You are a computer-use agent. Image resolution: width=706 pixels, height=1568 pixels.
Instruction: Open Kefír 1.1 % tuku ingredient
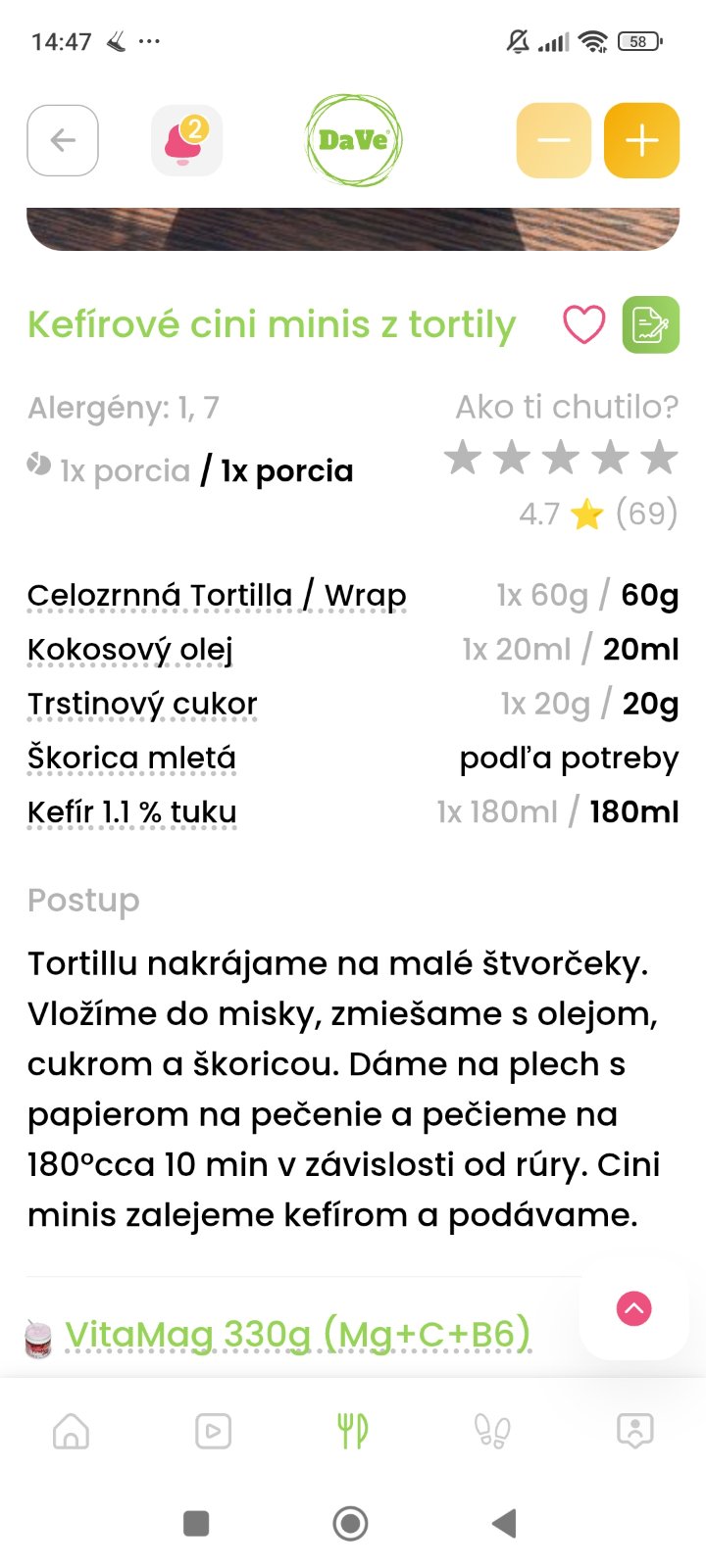131,812
